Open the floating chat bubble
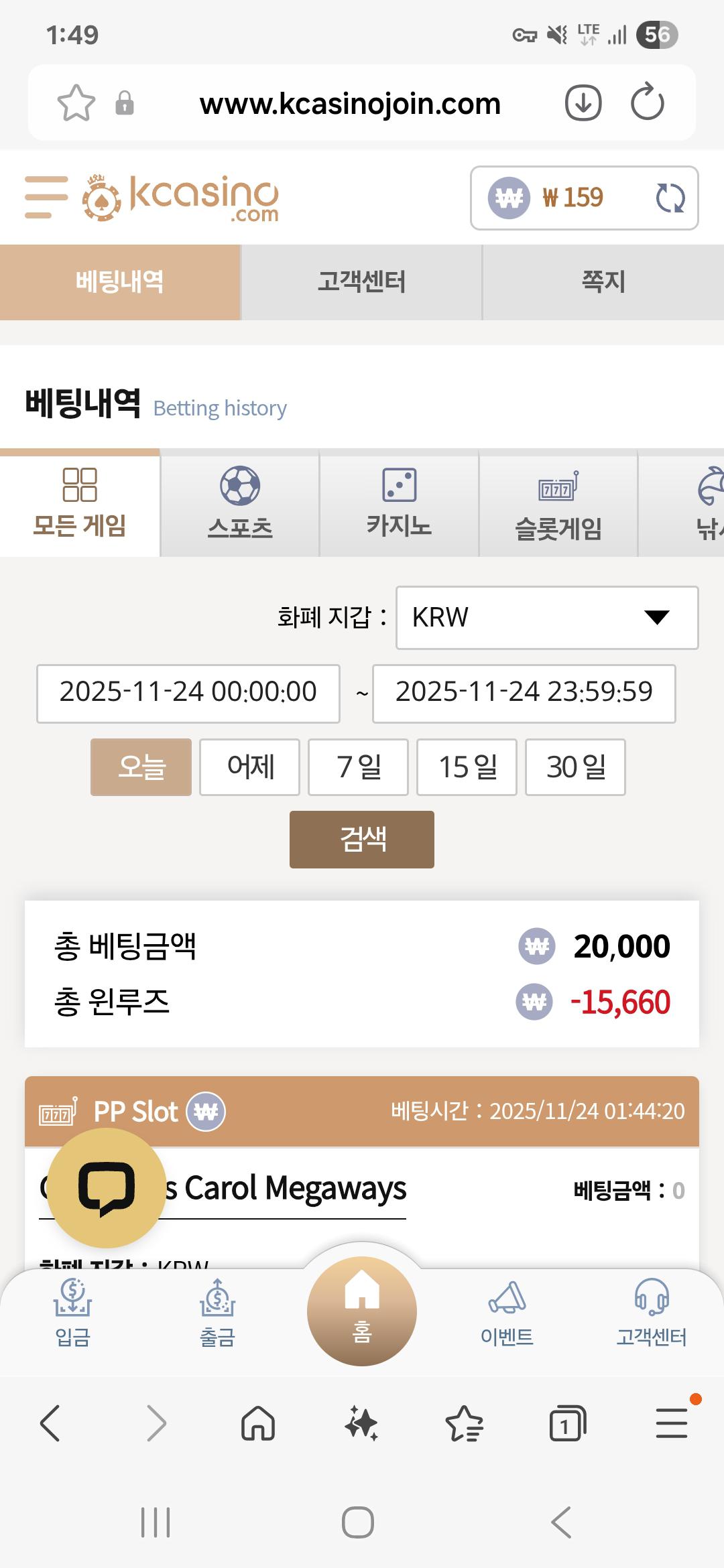Viewport: 724px width, 1568px height. (107, 1187)
